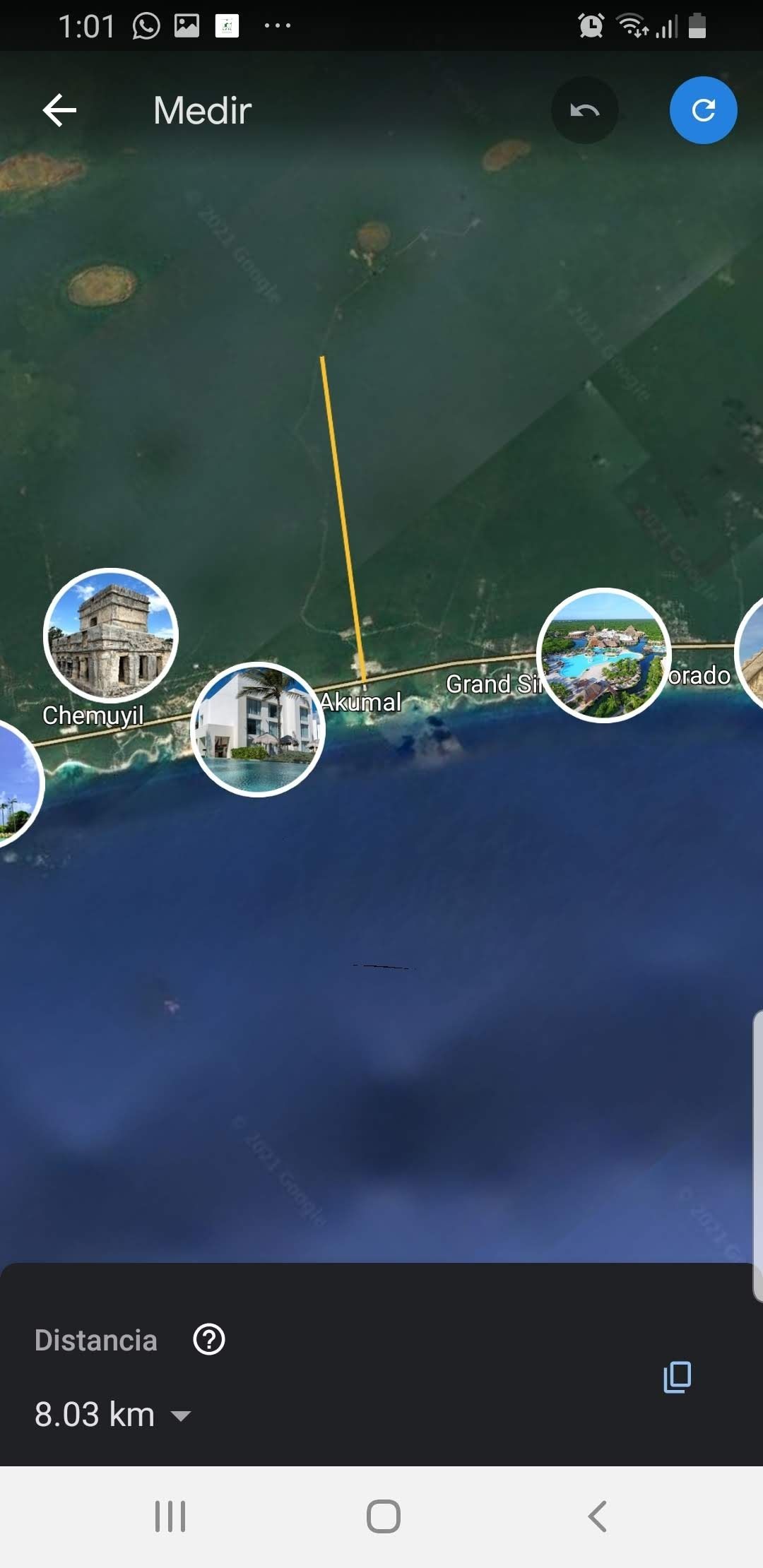
Task: Open the Chemuyil ruins photo bubble
Action: [111, 636]
